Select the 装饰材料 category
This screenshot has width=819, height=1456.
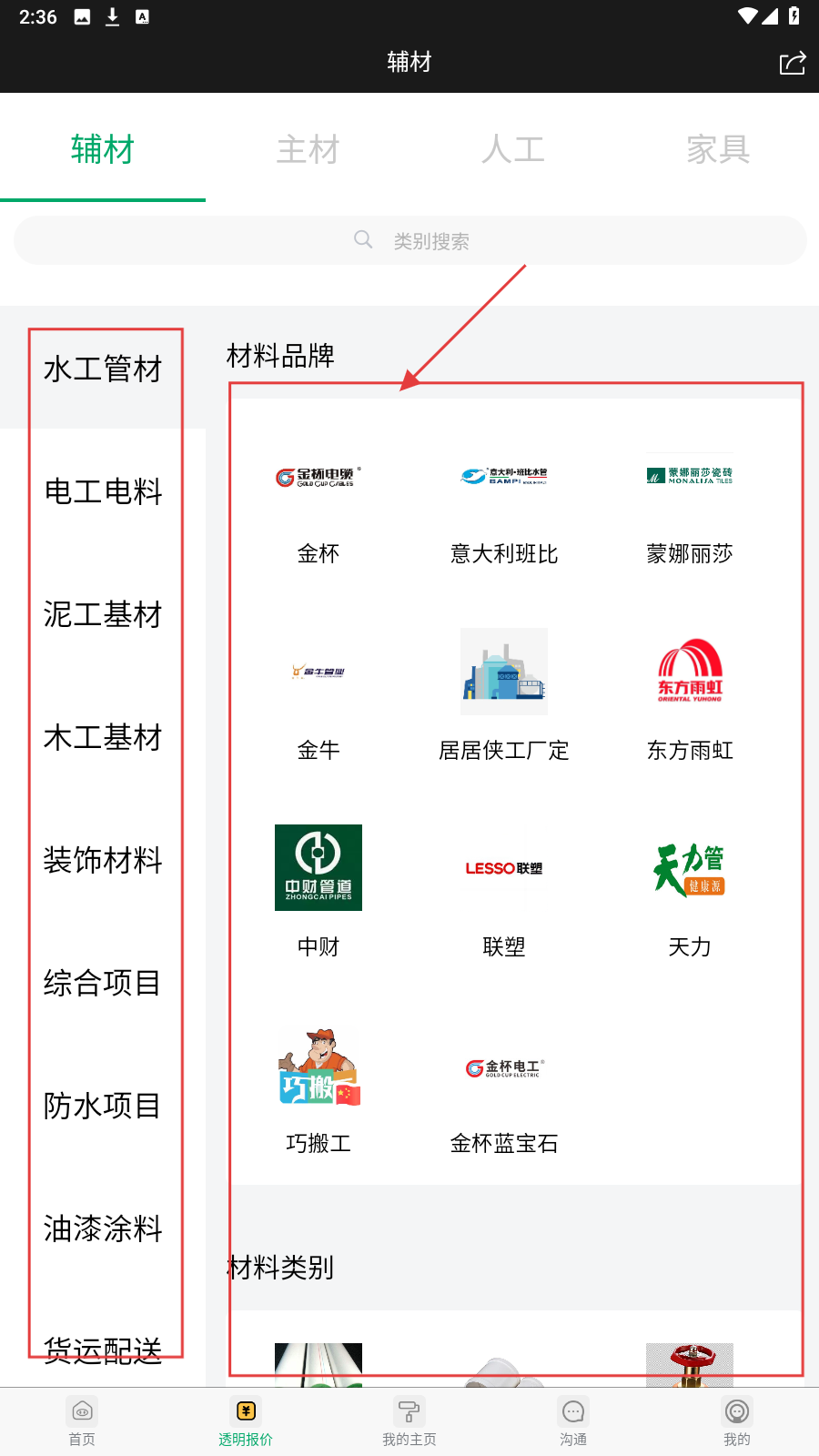pos(103,860)
